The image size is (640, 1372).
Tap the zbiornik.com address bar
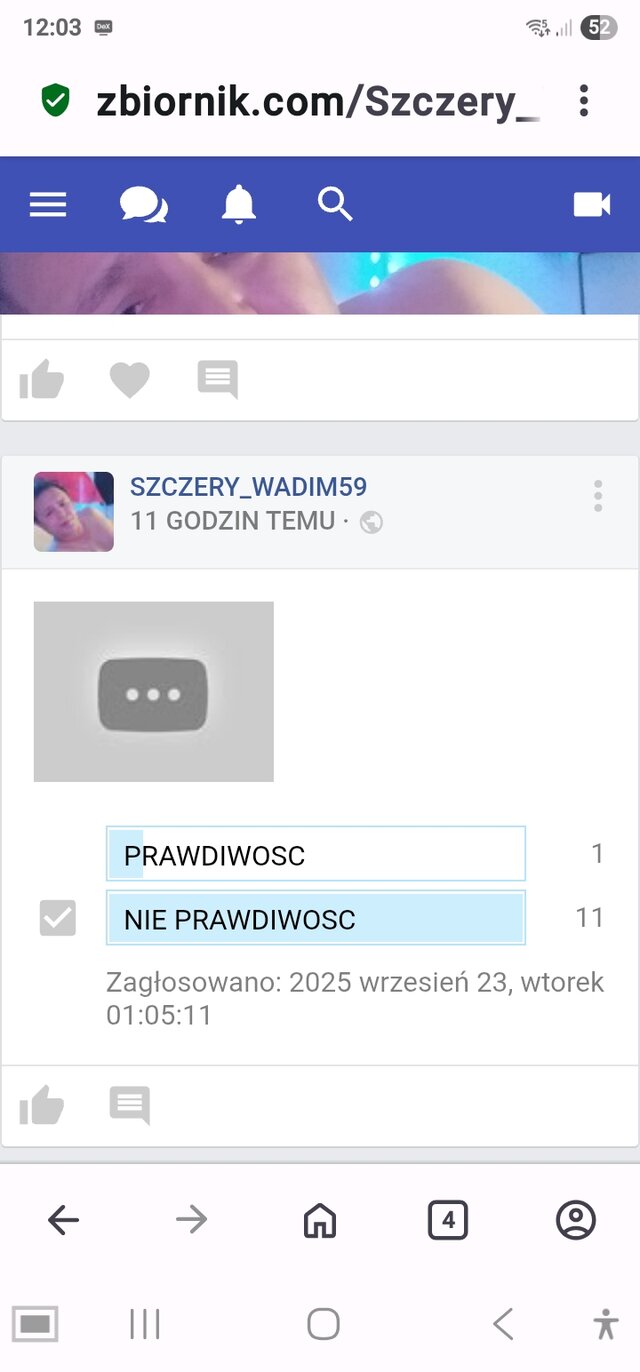pyautogui.click(x=316, y=101)
